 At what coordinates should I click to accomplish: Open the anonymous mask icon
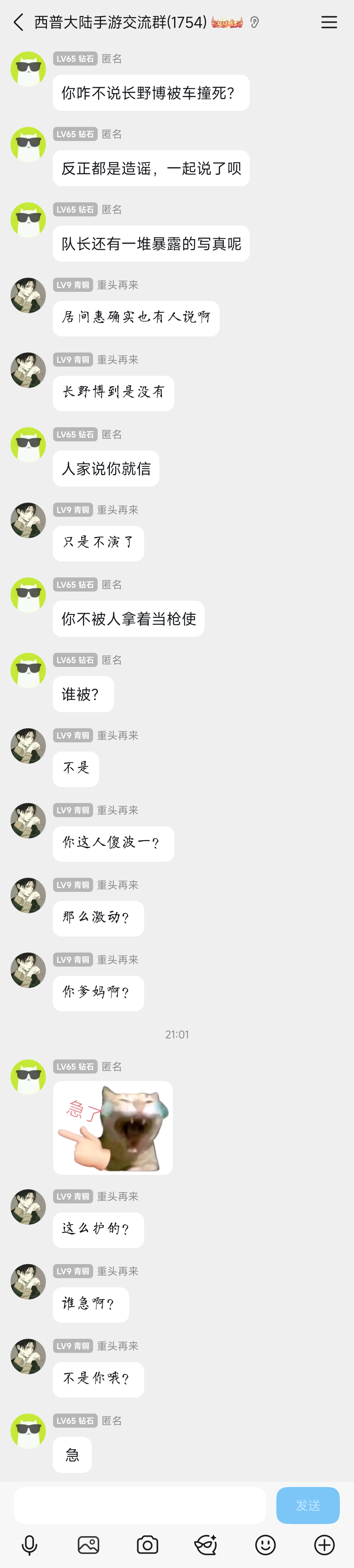206,1544
